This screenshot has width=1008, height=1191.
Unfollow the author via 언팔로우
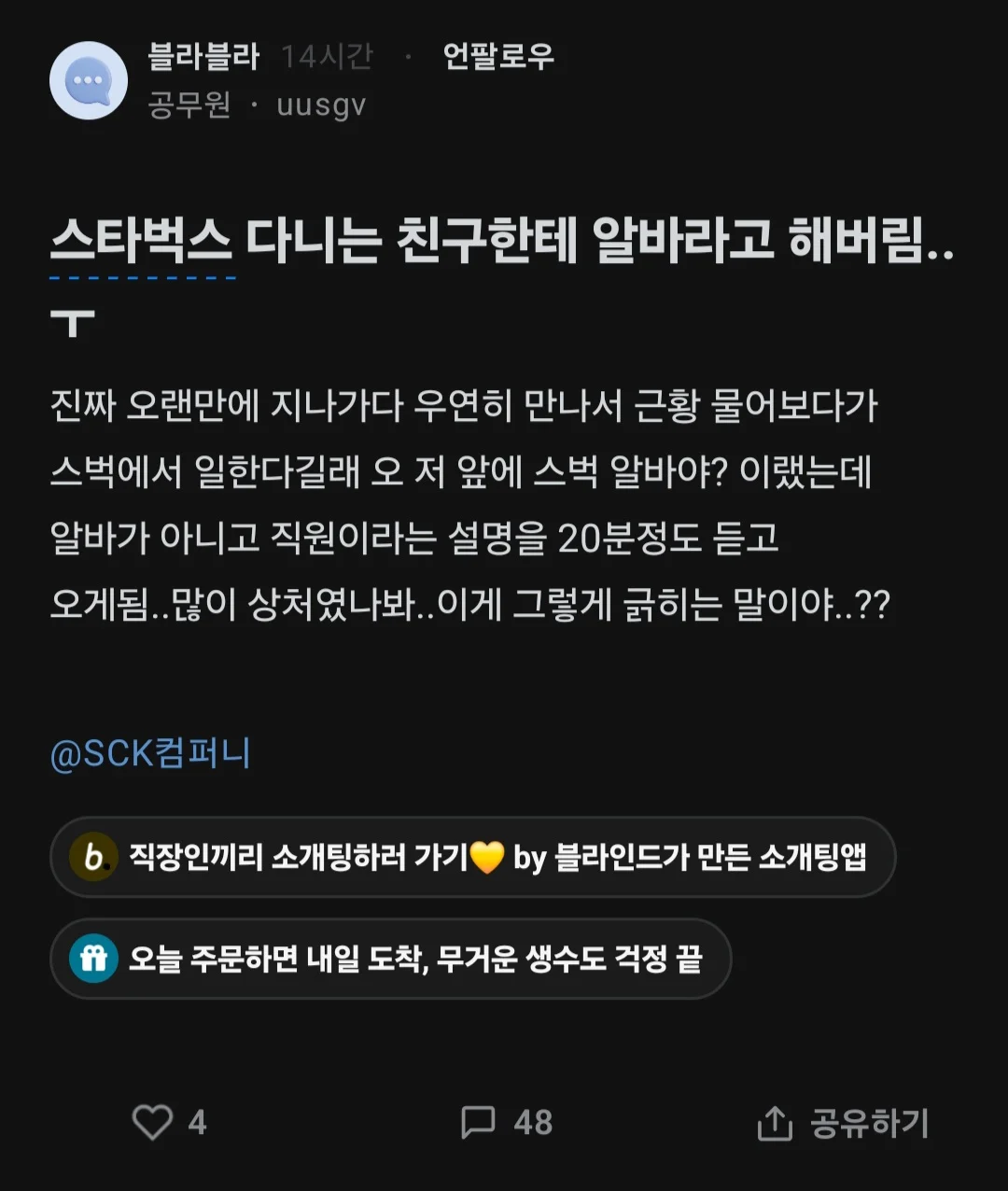(x=498, y=57)
